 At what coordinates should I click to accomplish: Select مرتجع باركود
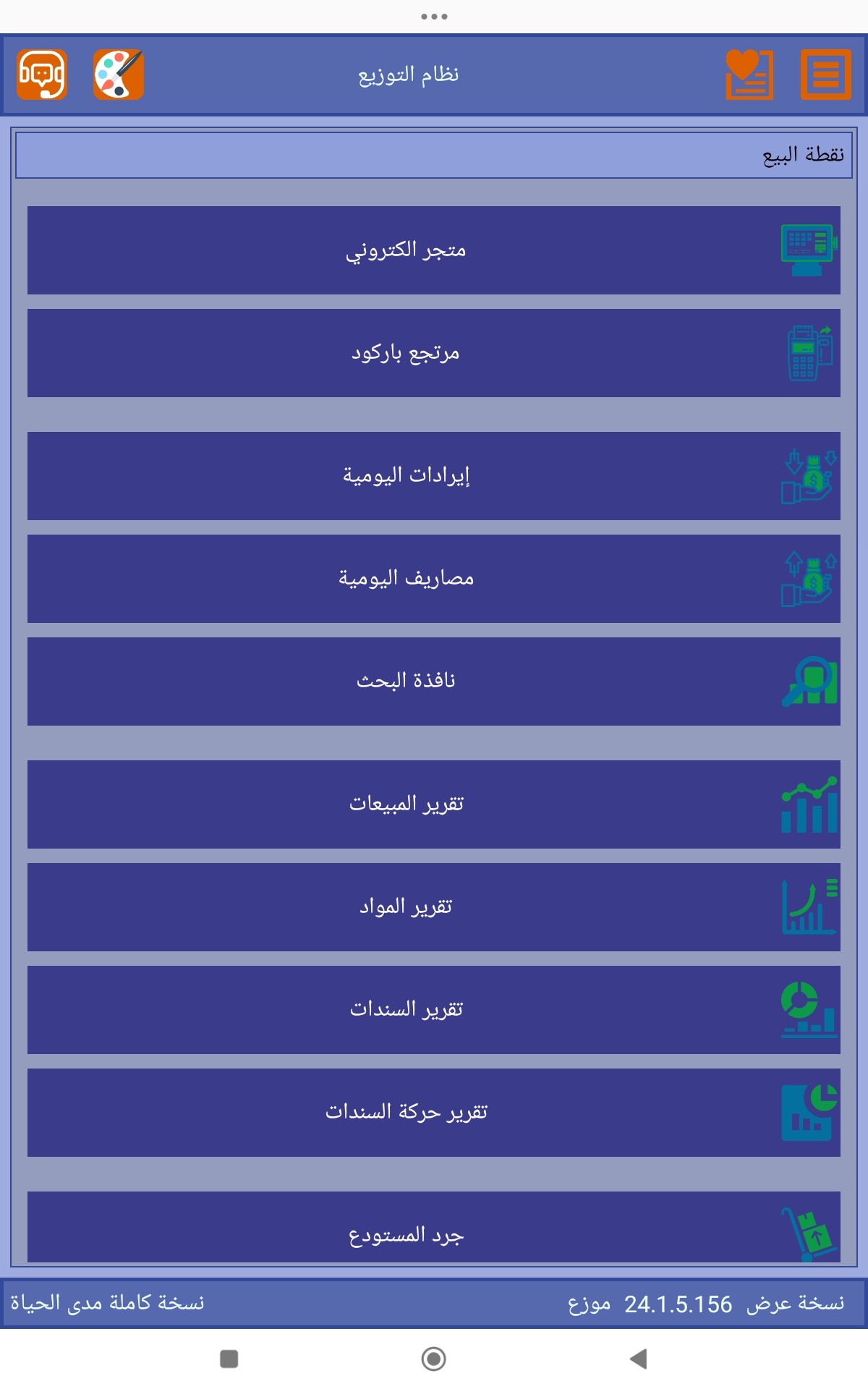[434, 353]
